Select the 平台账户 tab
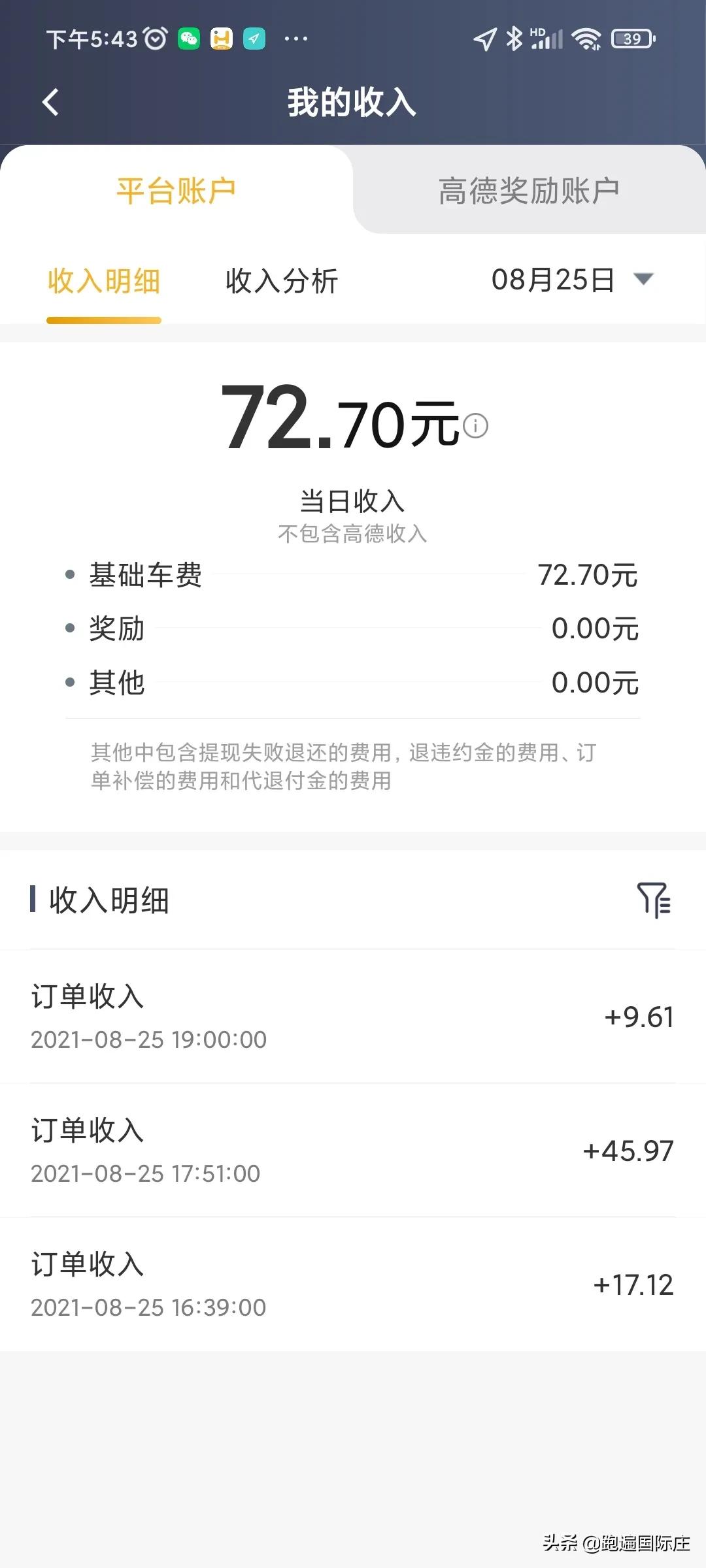Viewport: 706px width, 1568px height. pyautogui.click(x=175, y=189)
